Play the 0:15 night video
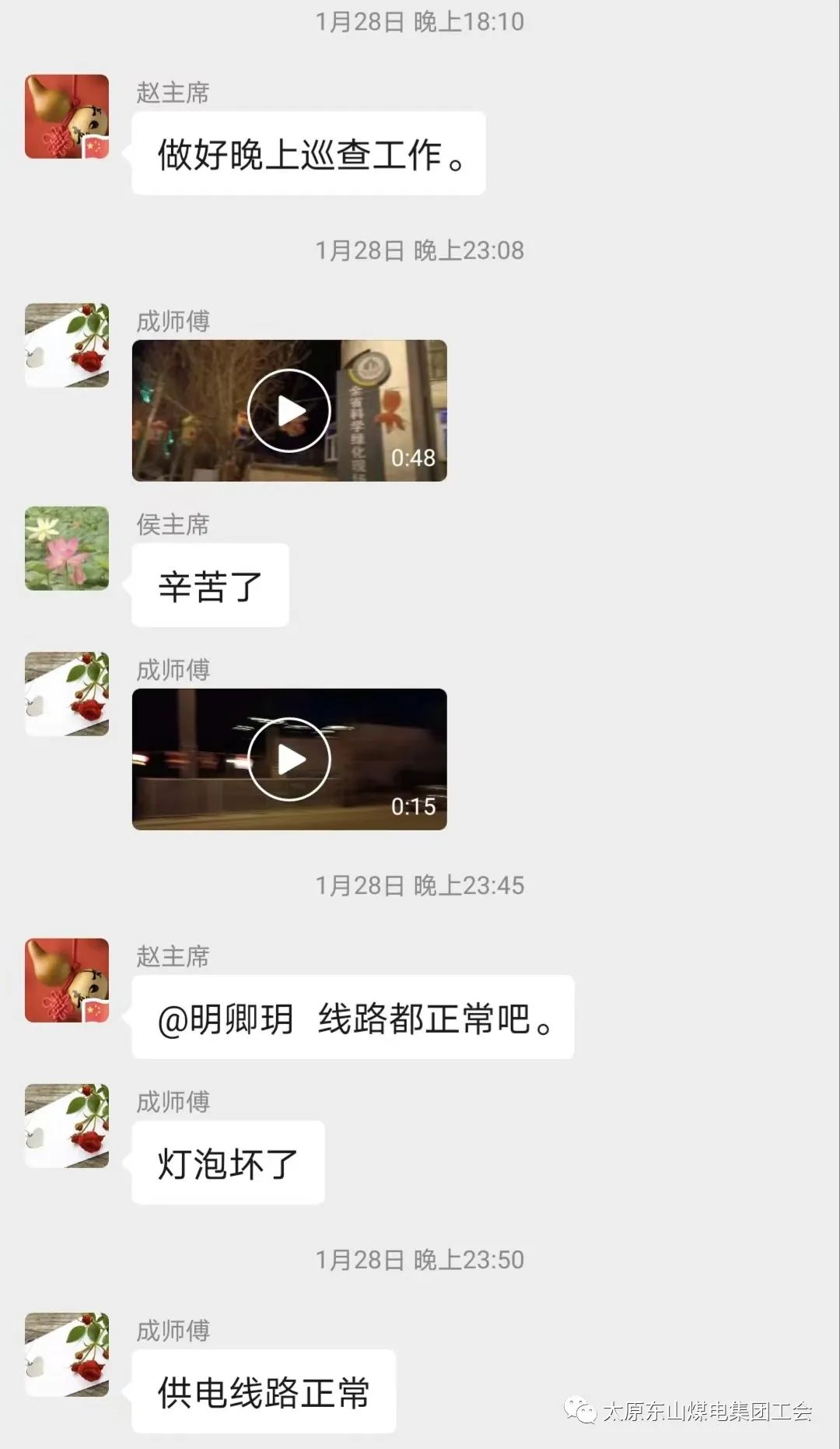 (x=289, y=759)
